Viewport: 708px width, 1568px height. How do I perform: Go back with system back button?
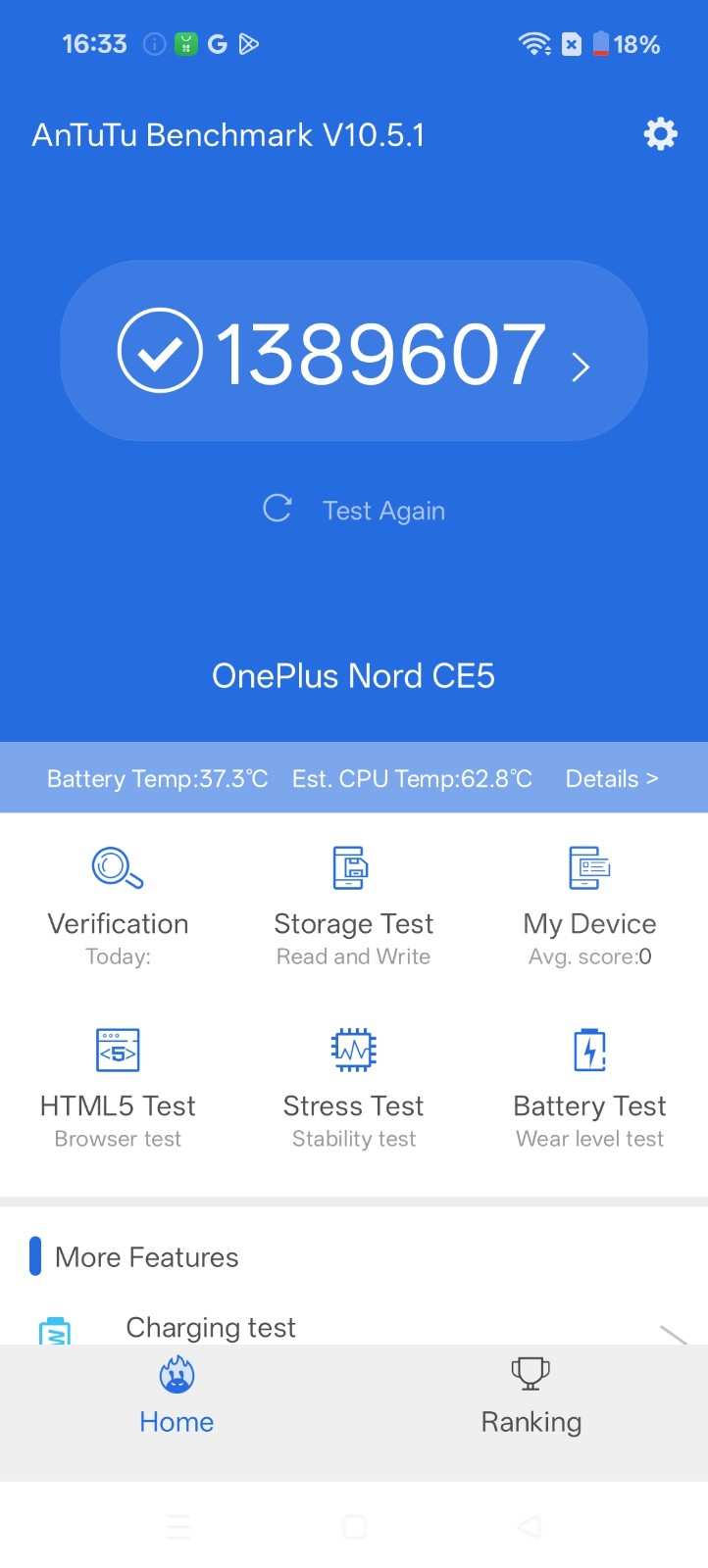click(530, 1526)
